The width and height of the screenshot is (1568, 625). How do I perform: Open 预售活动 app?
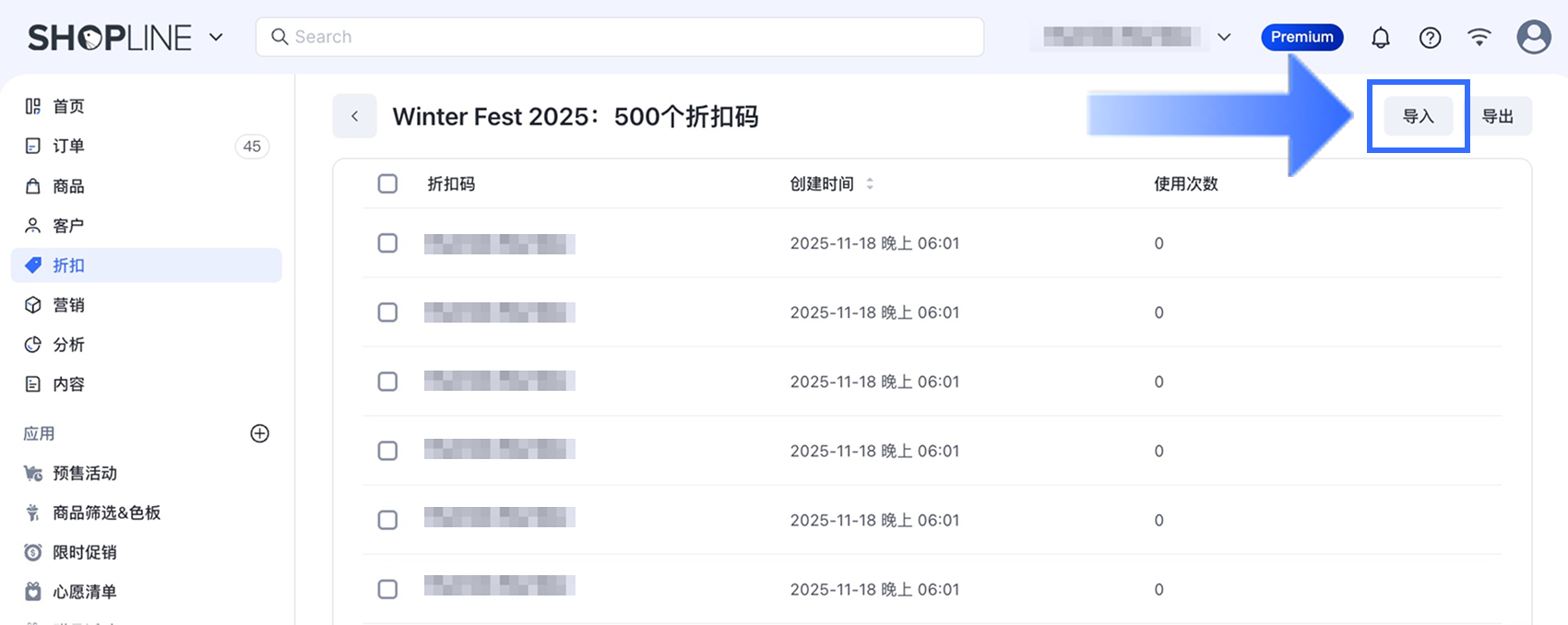click(84, 473)
